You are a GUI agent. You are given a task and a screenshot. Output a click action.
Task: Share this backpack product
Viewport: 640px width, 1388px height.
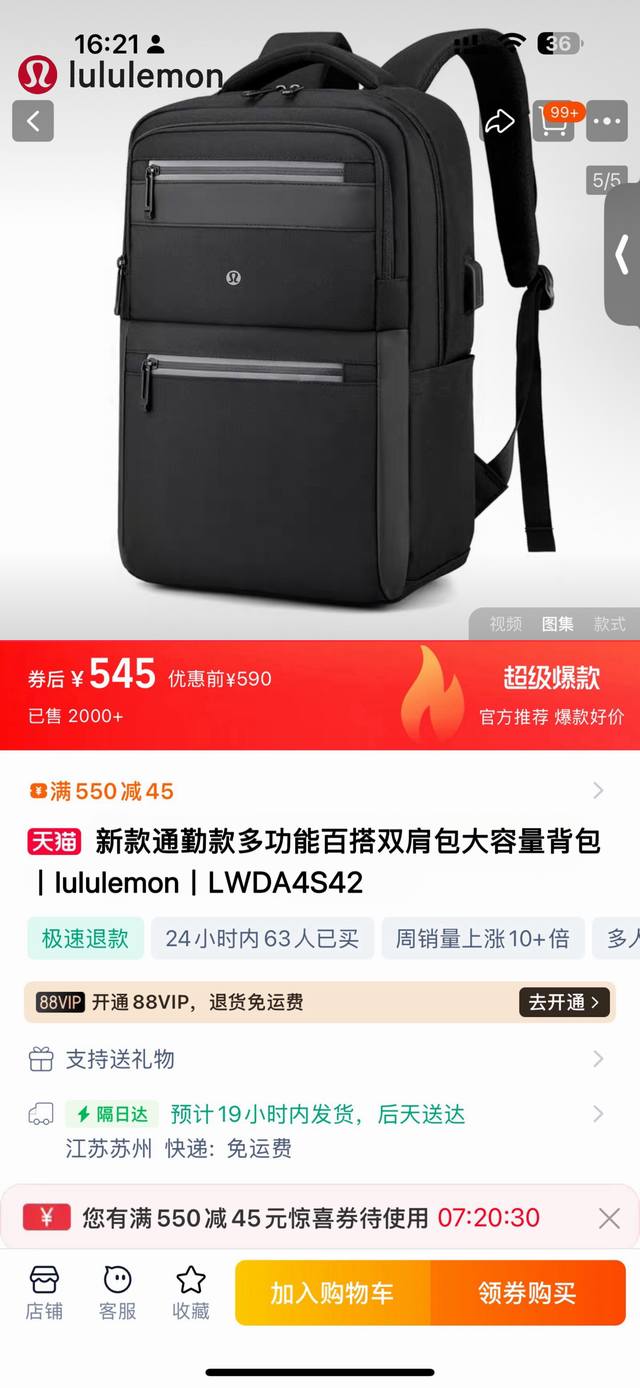coord(499,122)
